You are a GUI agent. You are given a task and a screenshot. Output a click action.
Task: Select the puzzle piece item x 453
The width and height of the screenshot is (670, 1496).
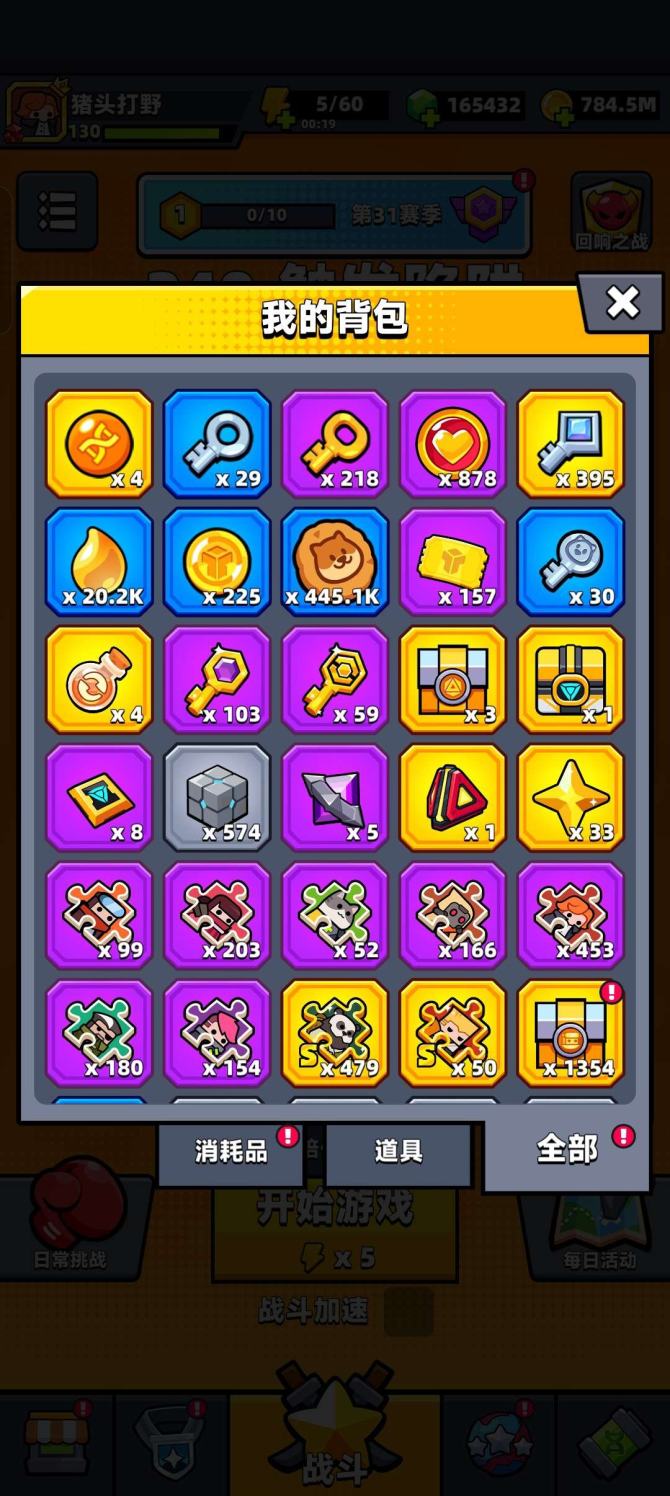571,915
